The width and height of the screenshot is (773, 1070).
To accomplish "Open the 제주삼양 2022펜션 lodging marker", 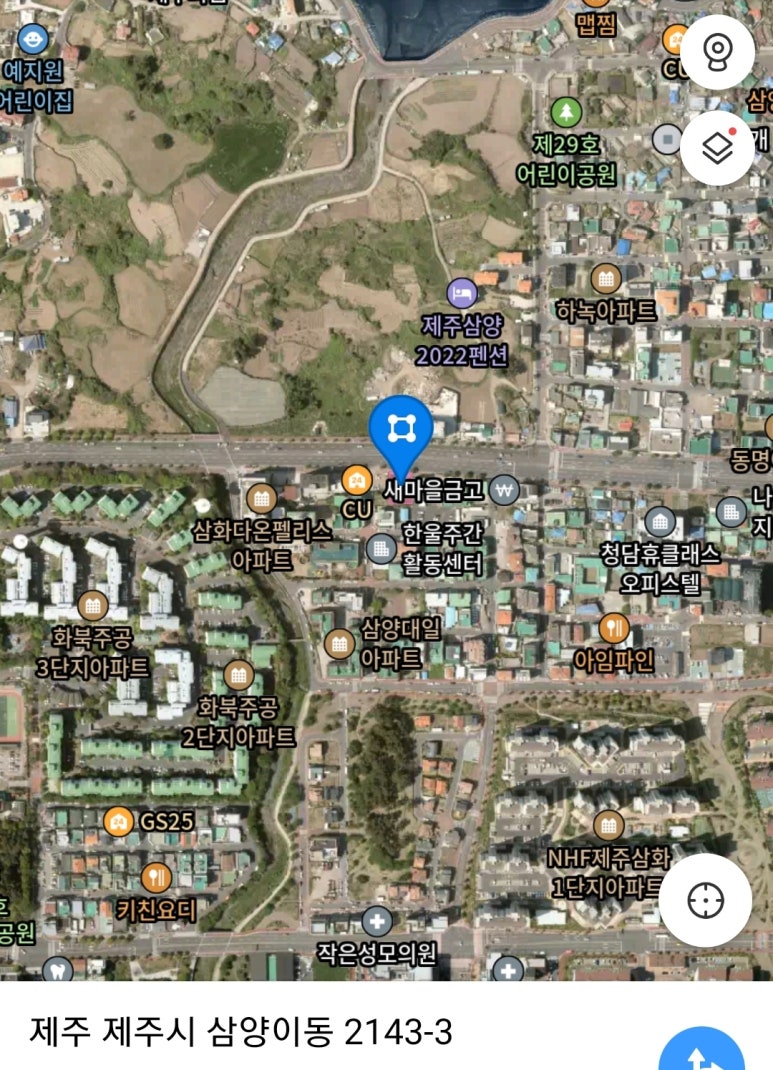I will coord(461,294).
